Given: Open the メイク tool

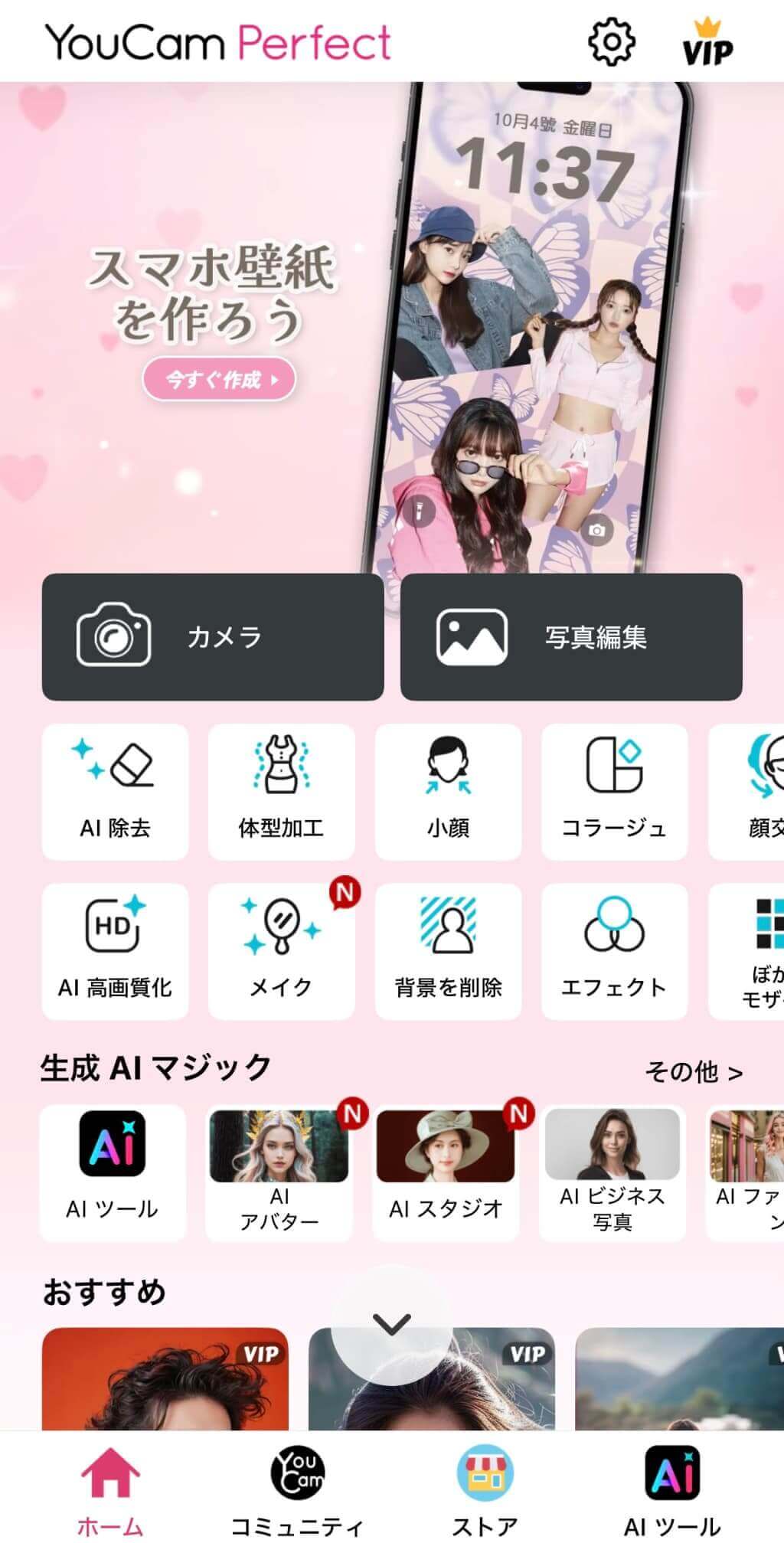Looking at the screenshot, I should tap(281, 950).
